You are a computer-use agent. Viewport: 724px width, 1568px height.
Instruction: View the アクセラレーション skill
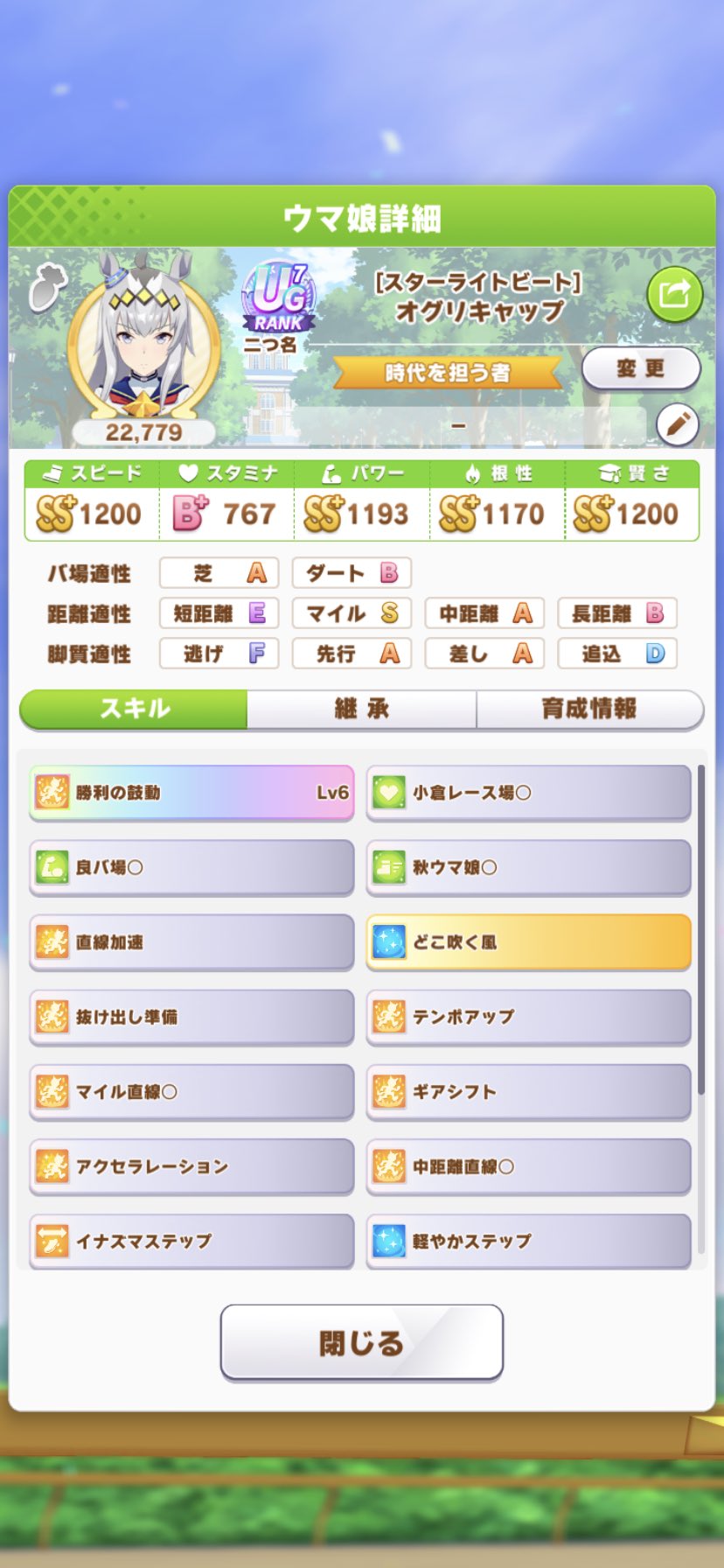click(191, 1166)
